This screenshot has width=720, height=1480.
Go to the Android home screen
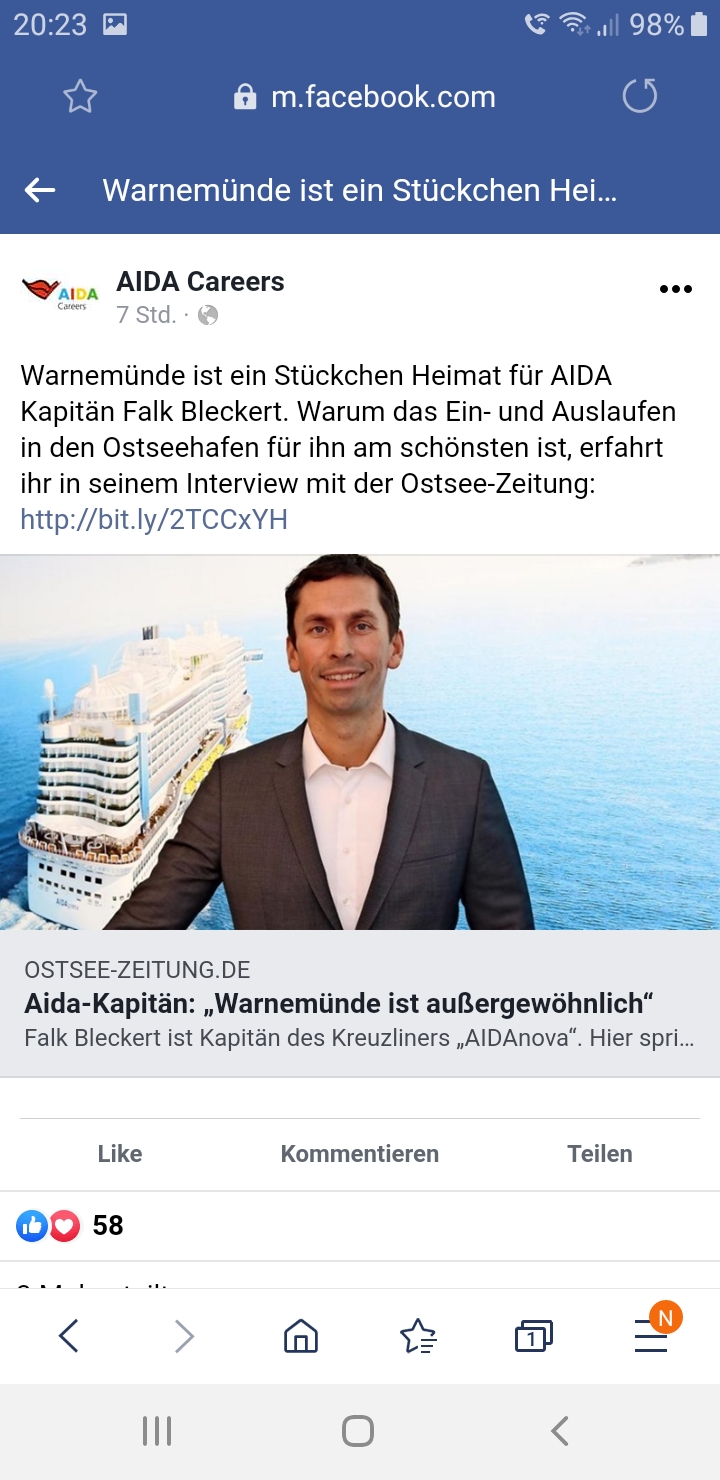pyautogui.click(x=358, y=1431)
